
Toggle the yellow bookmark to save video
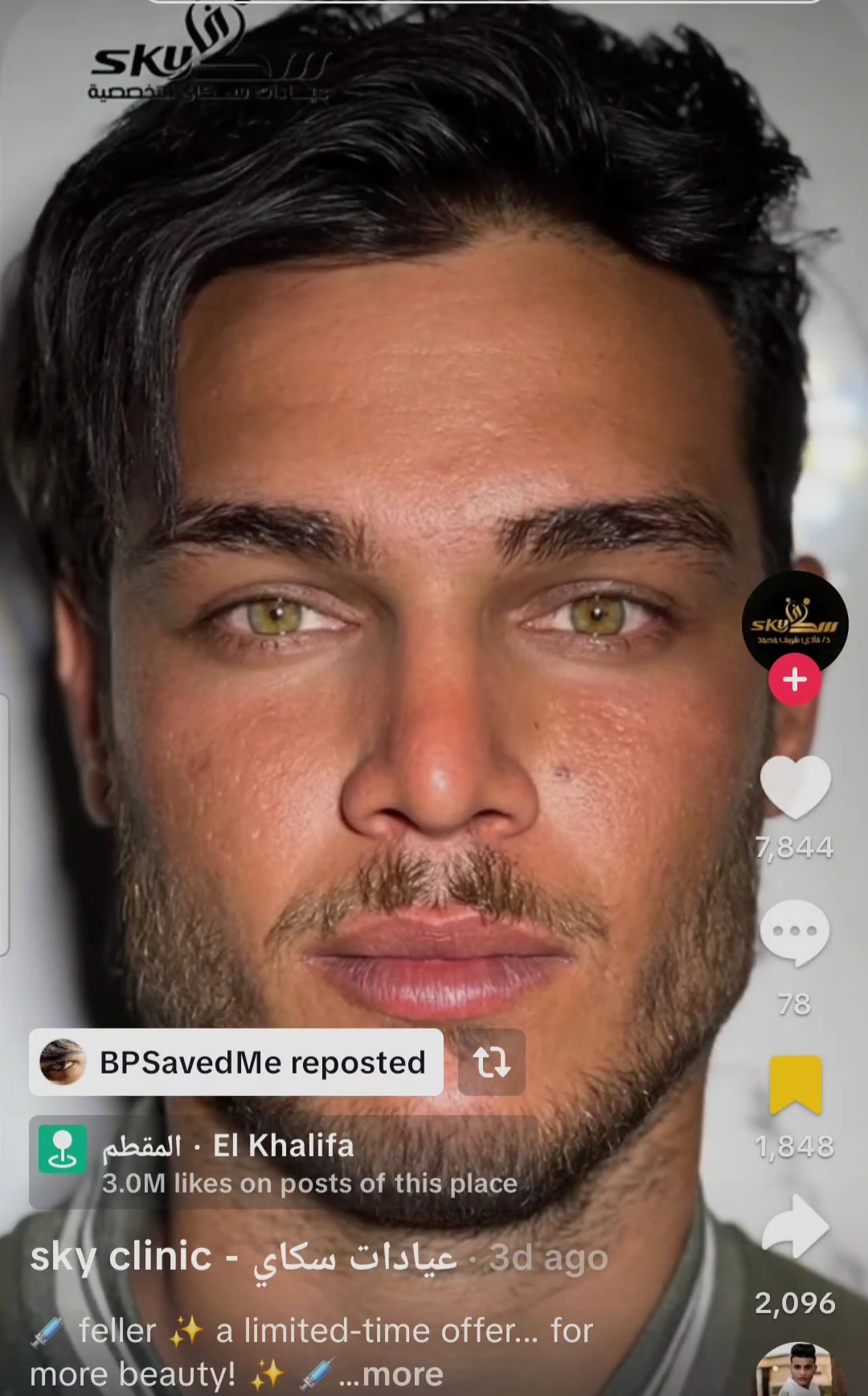coord(796,1086)
